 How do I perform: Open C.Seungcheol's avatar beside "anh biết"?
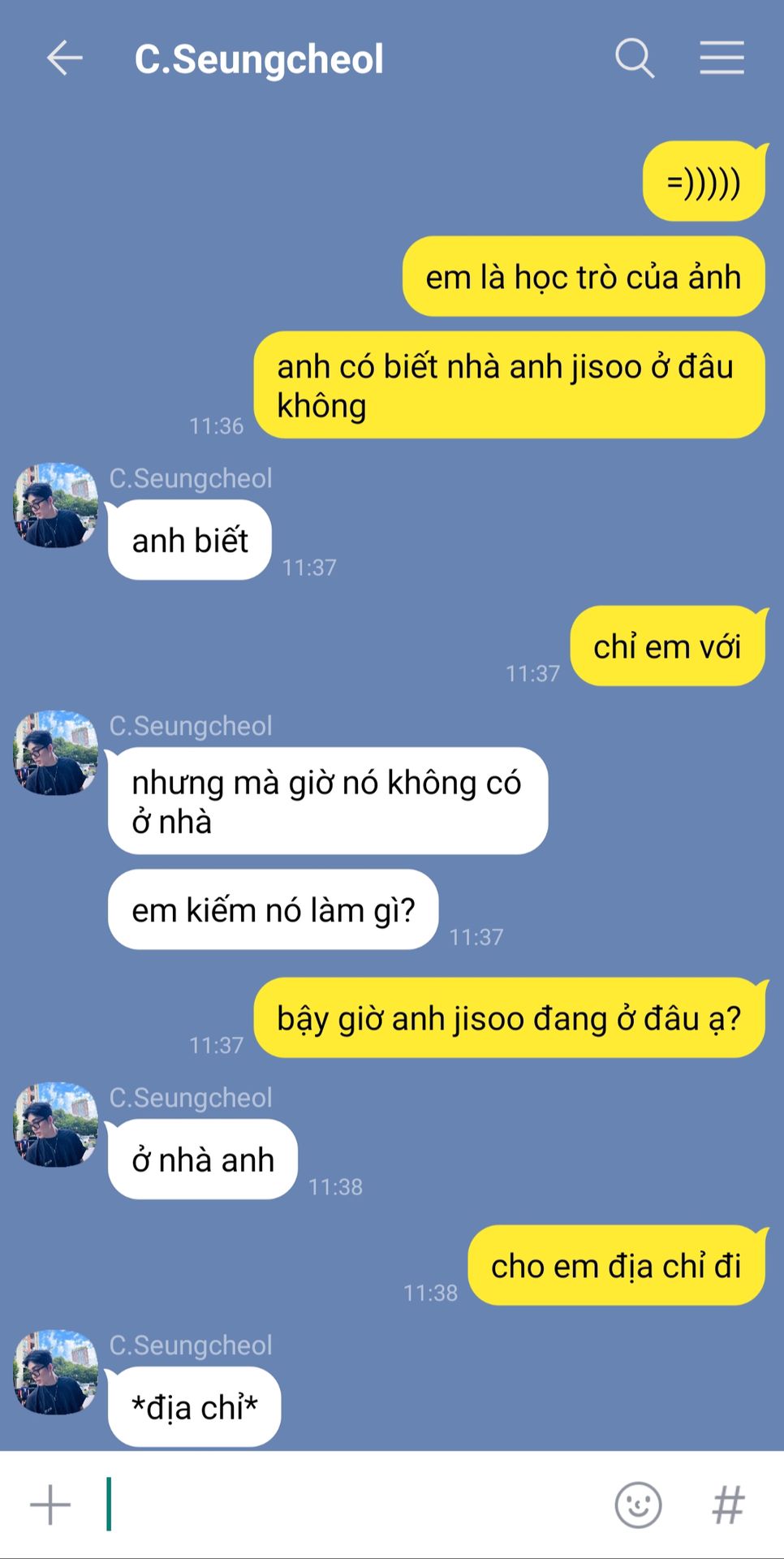[56, 505]
